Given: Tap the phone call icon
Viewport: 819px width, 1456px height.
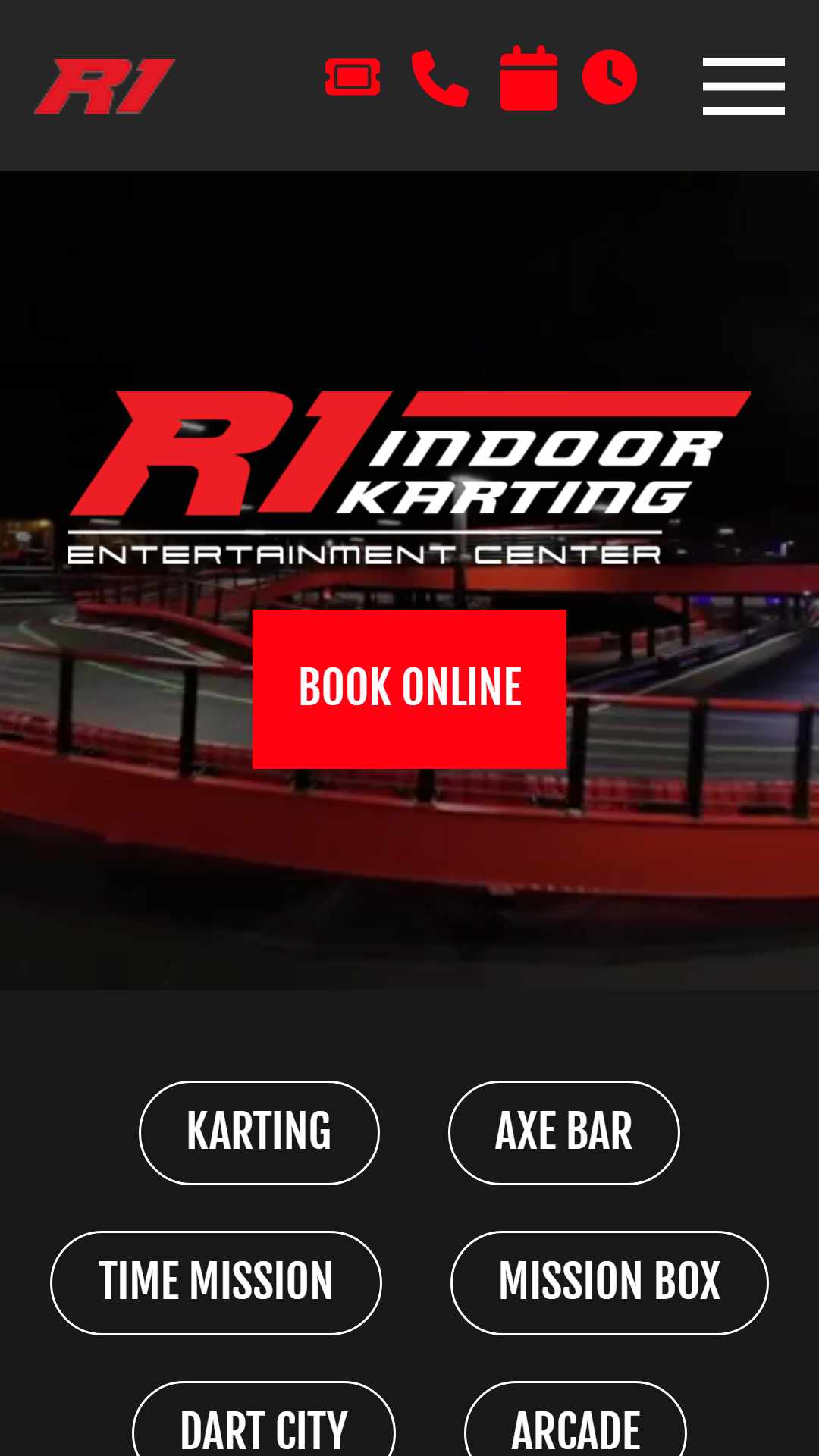Looking at the screenshot, I should pos(440,79).
